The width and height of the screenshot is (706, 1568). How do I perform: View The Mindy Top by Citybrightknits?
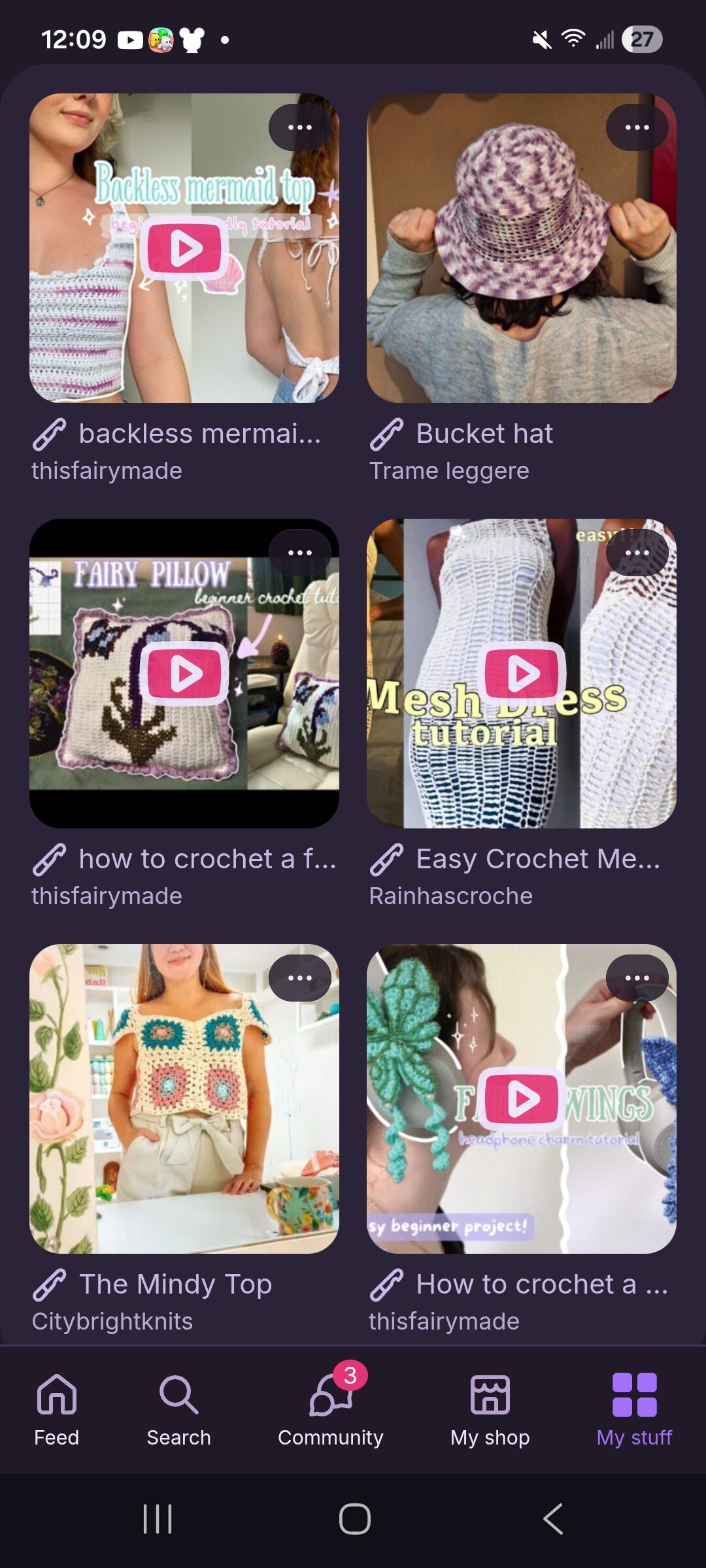[184, 1099]
